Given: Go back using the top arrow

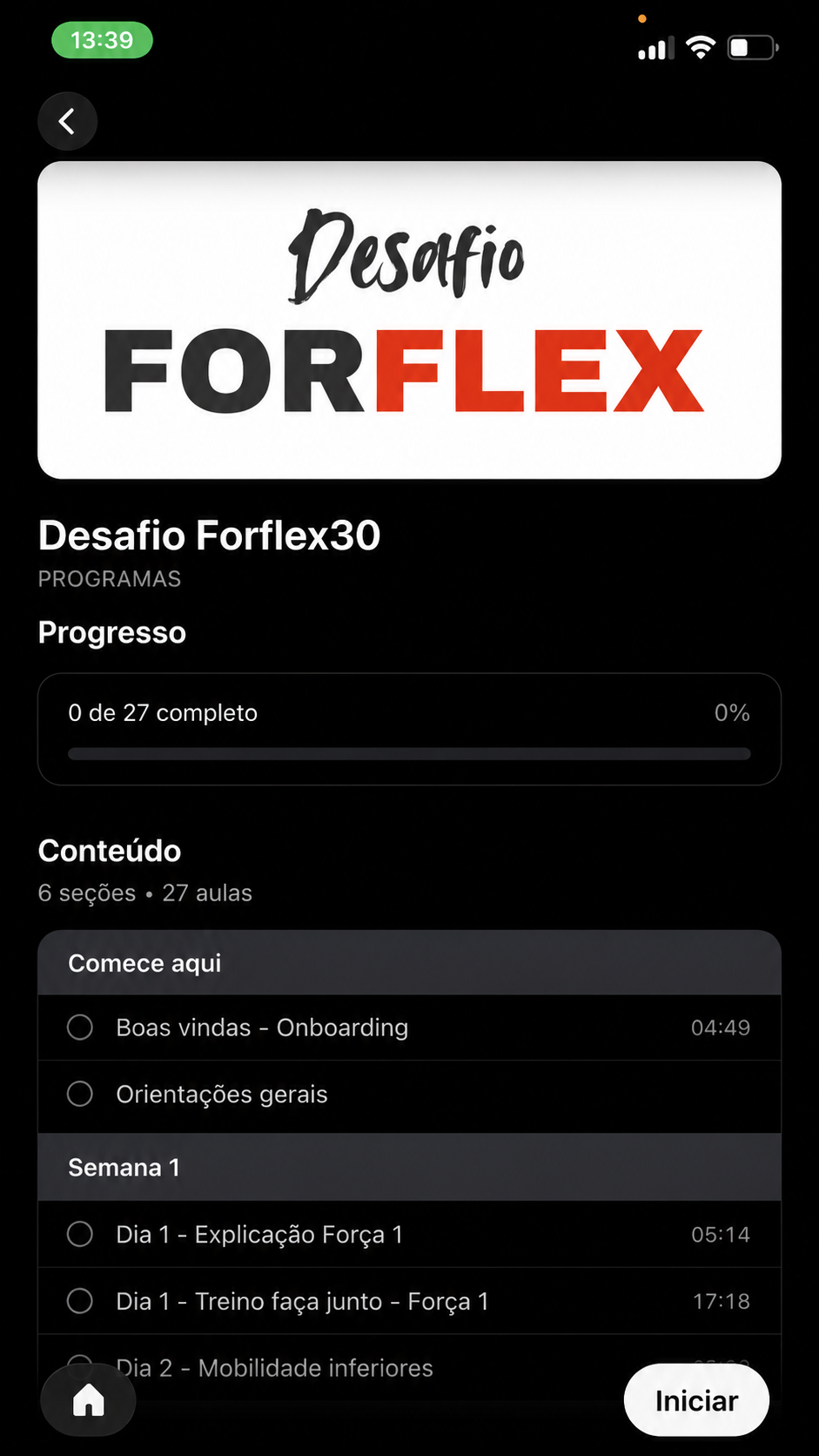Looking at the screenshot, I should click(67, 121).
